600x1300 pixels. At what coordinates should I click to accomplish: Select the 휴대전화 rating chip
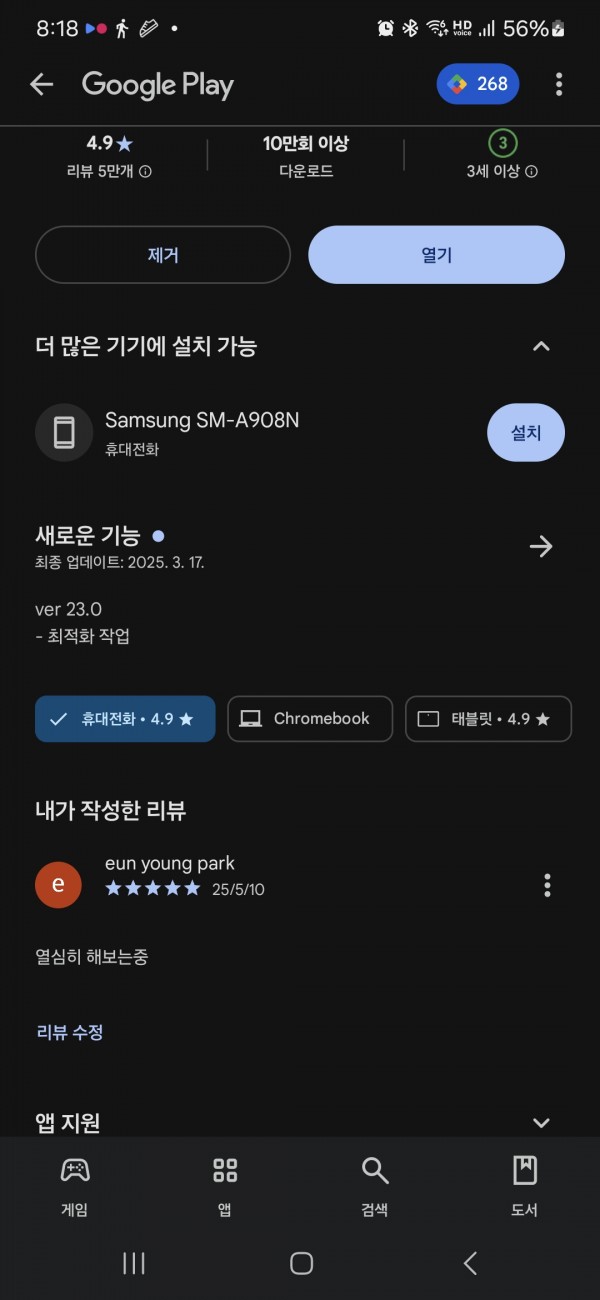[x=125, y=719]
